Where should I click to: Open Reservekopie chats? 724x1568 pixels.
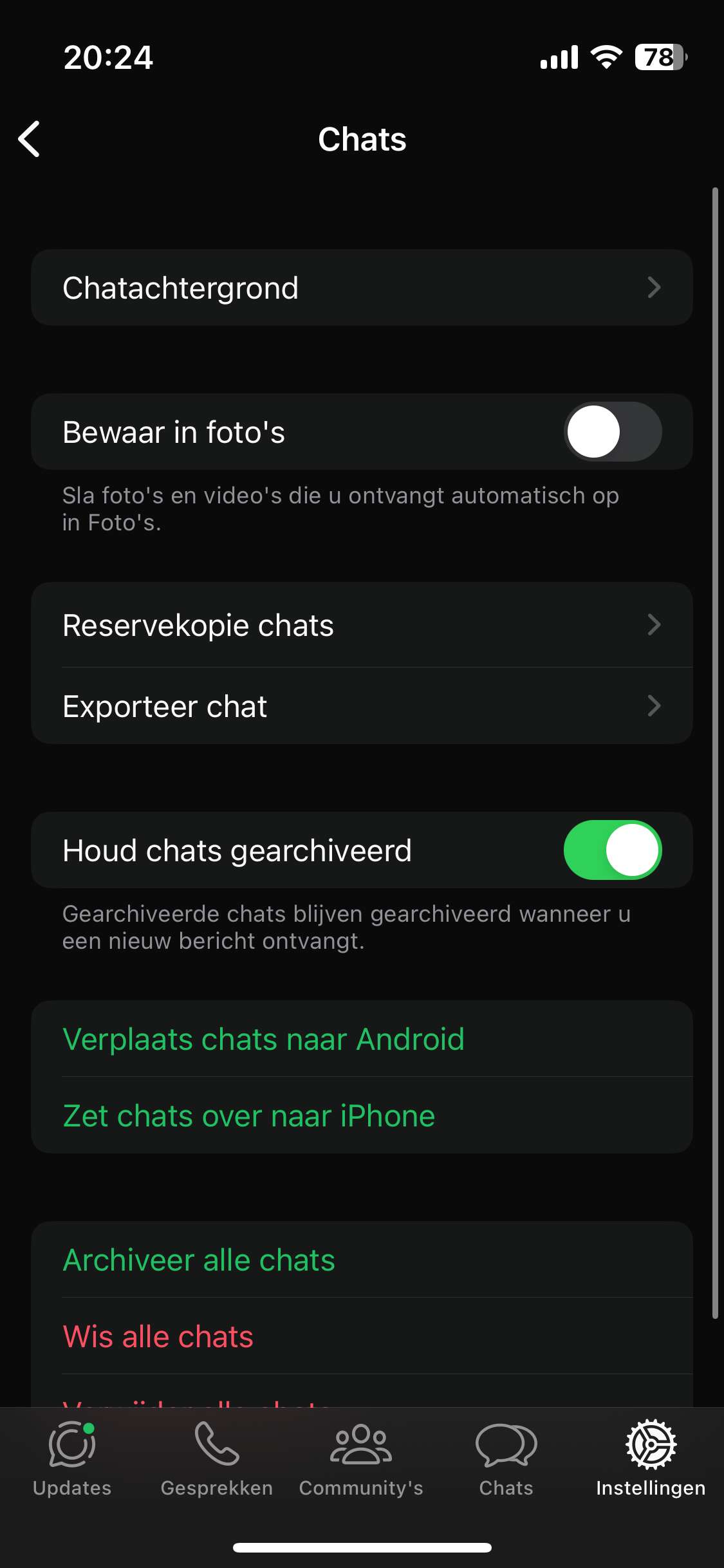tap(362, 625)
